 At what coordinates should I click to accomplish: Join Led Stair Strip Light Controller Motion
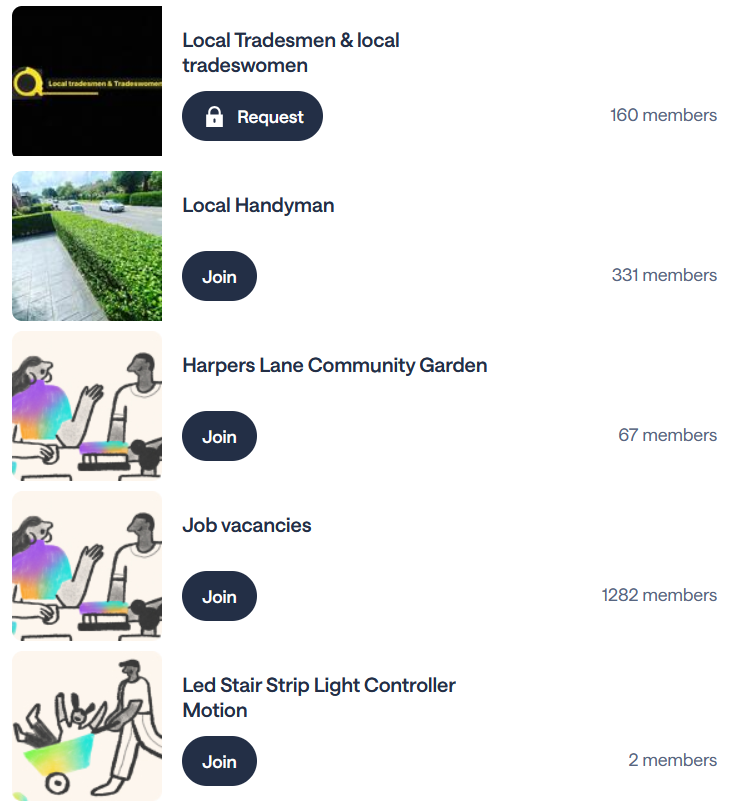tap(219, 761)
